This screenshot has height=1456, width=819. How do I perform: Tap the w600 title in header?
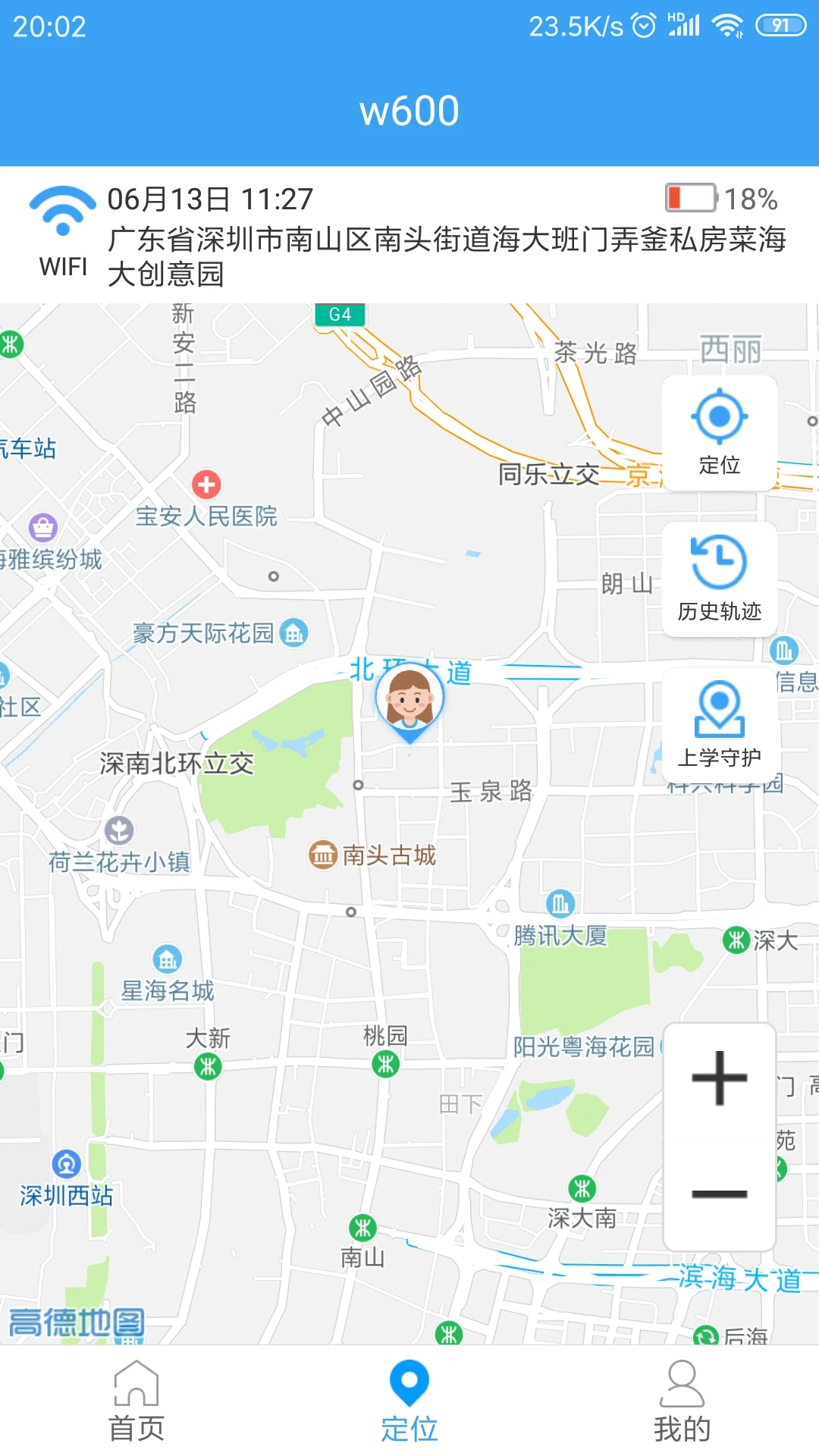[409, 110]
